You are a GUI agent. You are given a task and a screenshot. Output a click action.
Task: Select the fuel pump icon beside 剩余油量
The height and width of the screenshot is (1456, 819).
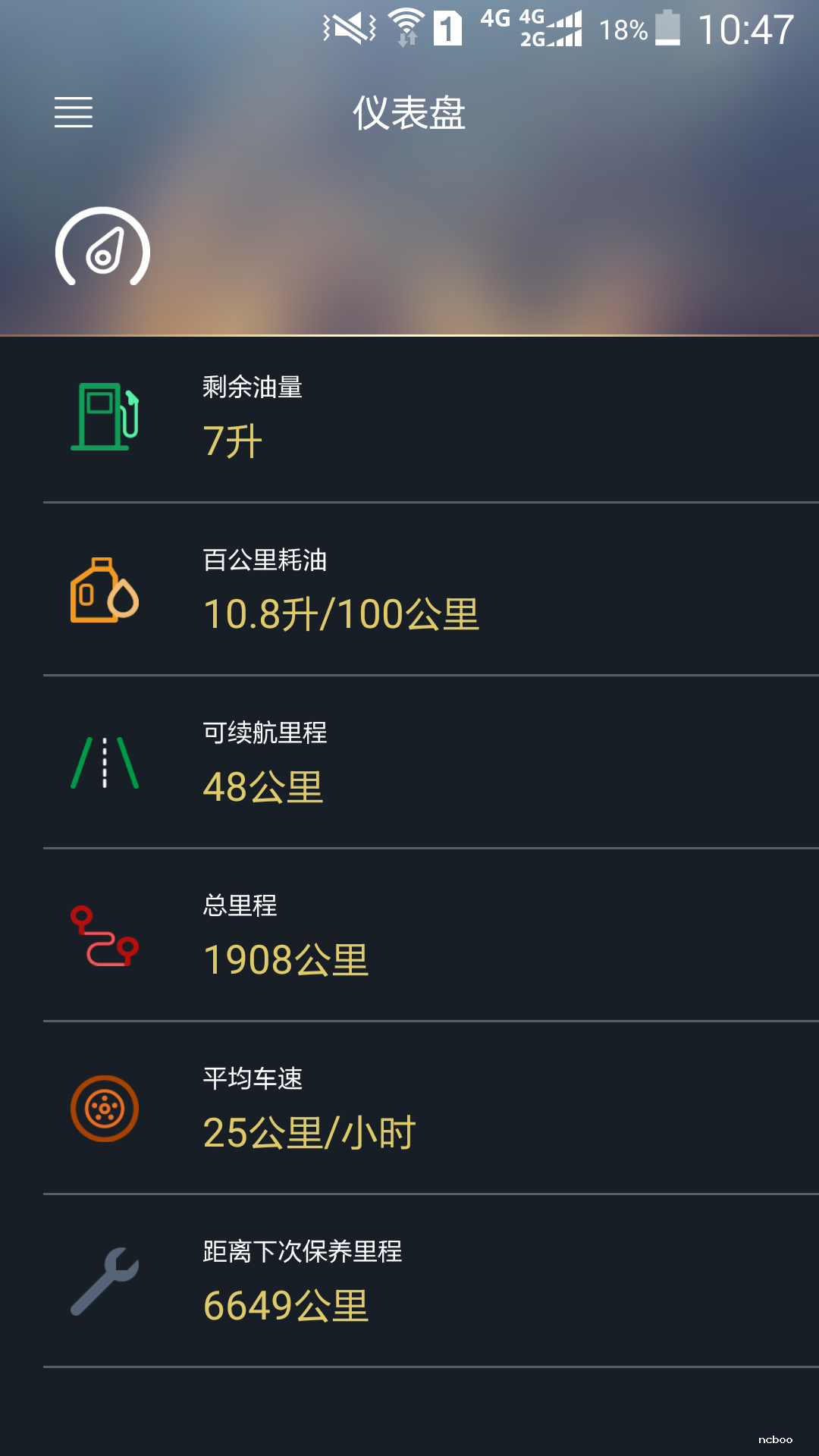(x=106, y=419)
